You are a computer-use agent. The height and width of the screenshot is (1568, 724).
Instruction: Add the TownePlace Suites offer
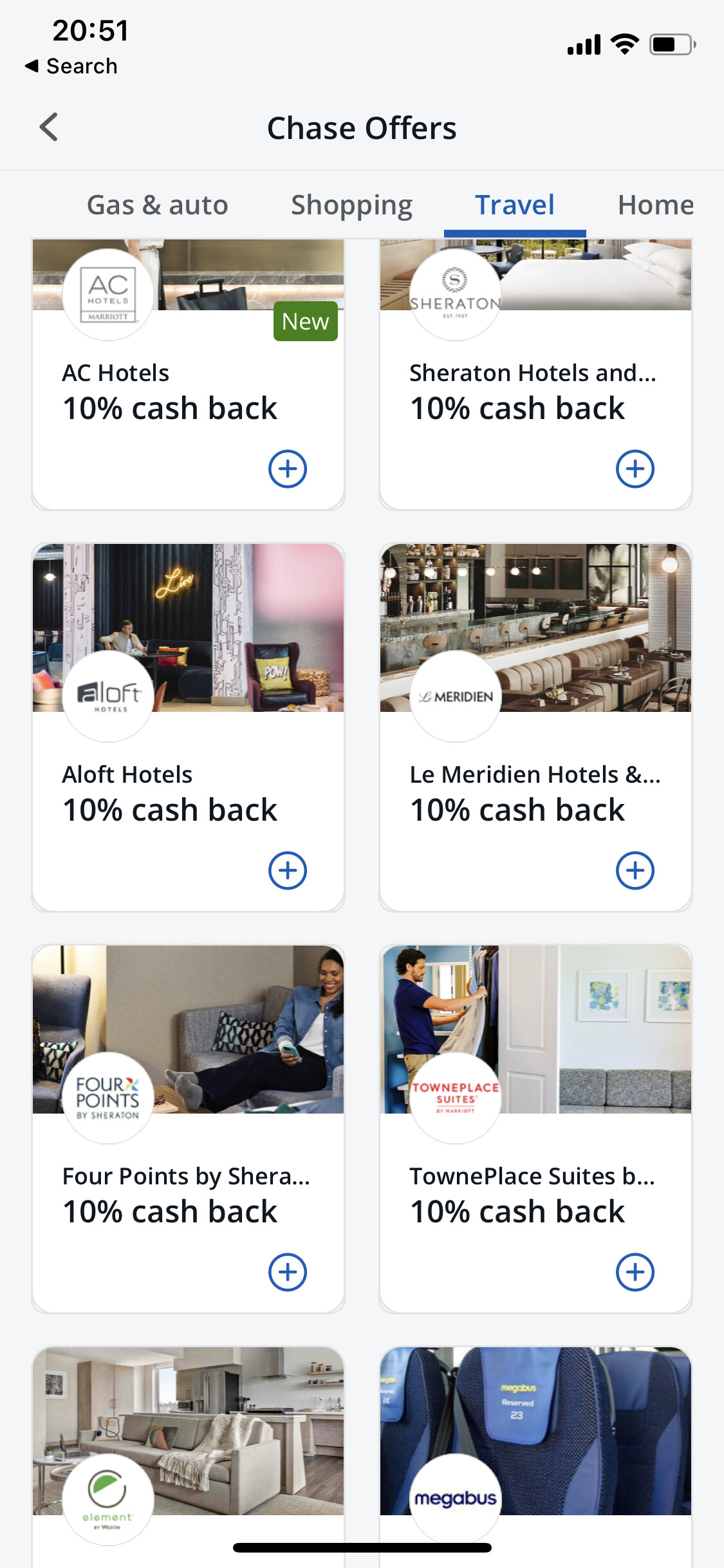(635, 1272)
